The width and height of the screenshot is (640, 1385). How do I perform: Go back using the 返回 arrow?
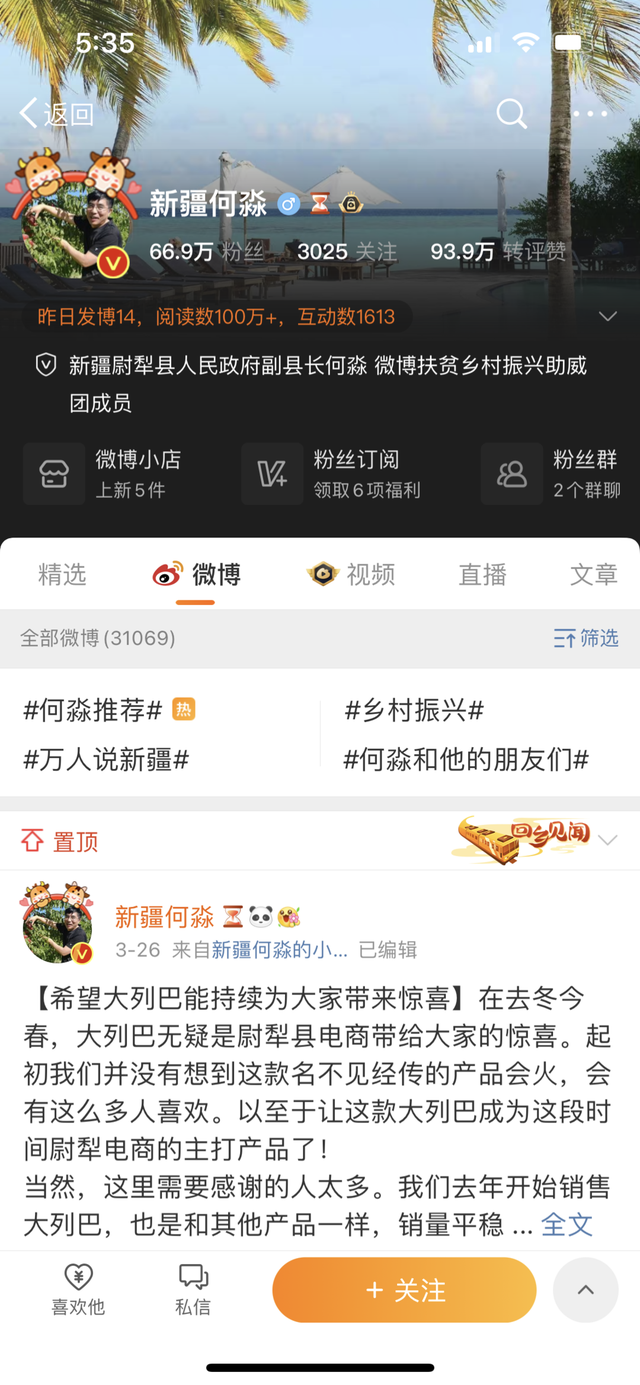pyautogui.click(x=56, y=113)
